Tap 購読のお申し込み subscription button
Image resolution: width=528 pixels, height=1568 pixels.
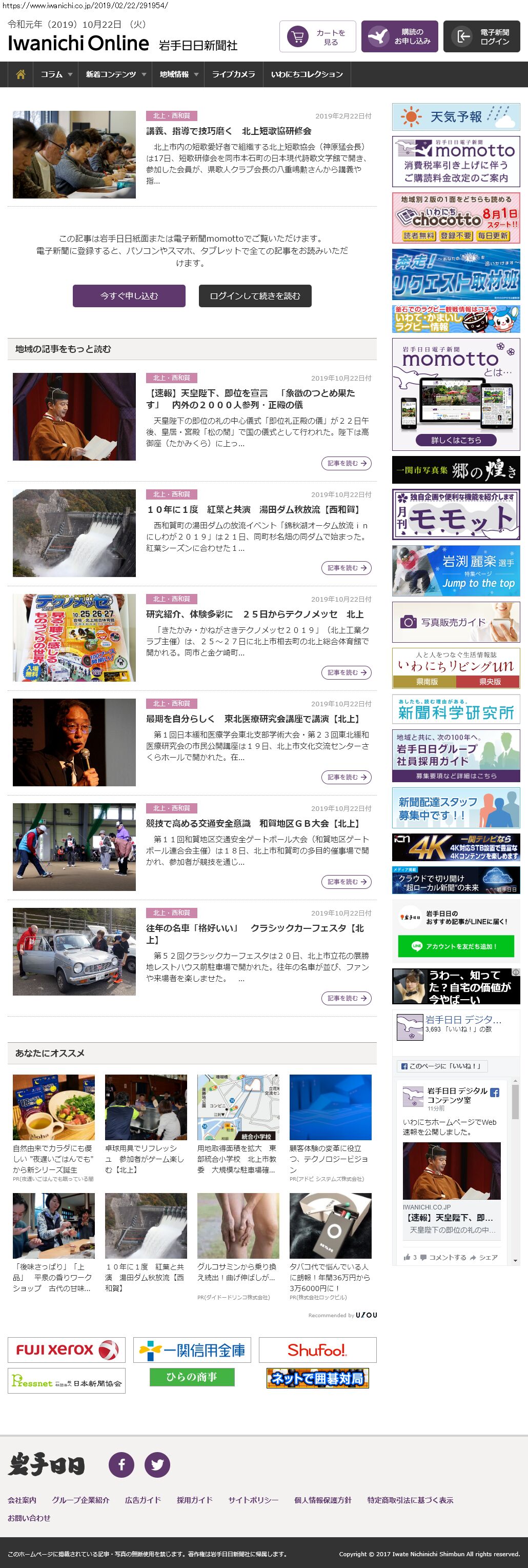tap(400, 36)
